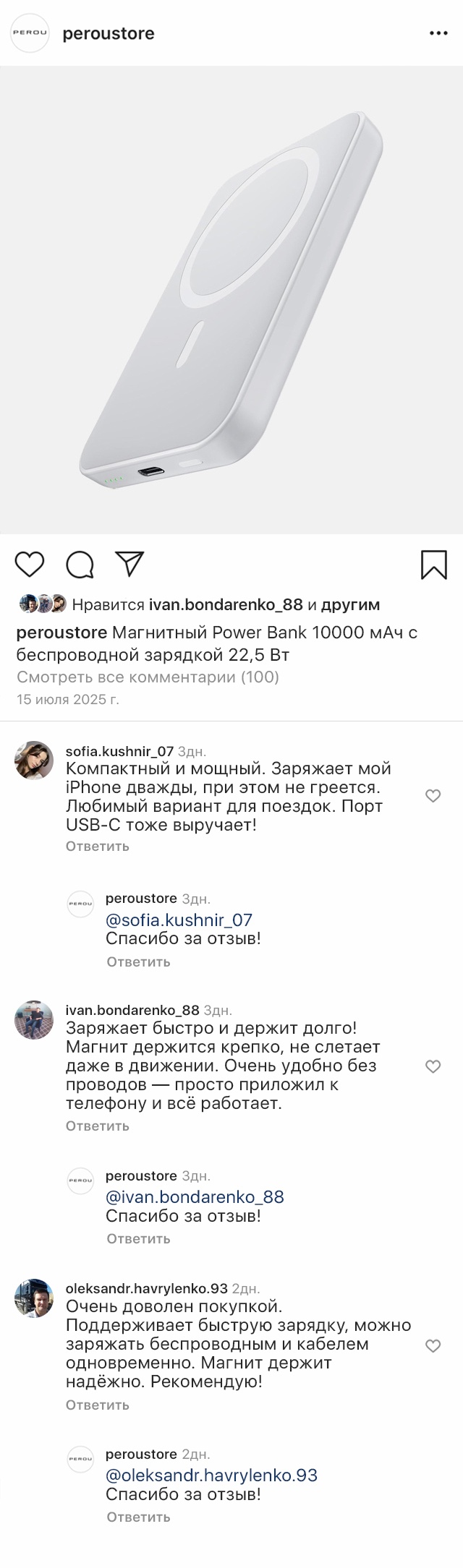Share the post via paper plane icon
463x1568 pixels.
point(131,564)
